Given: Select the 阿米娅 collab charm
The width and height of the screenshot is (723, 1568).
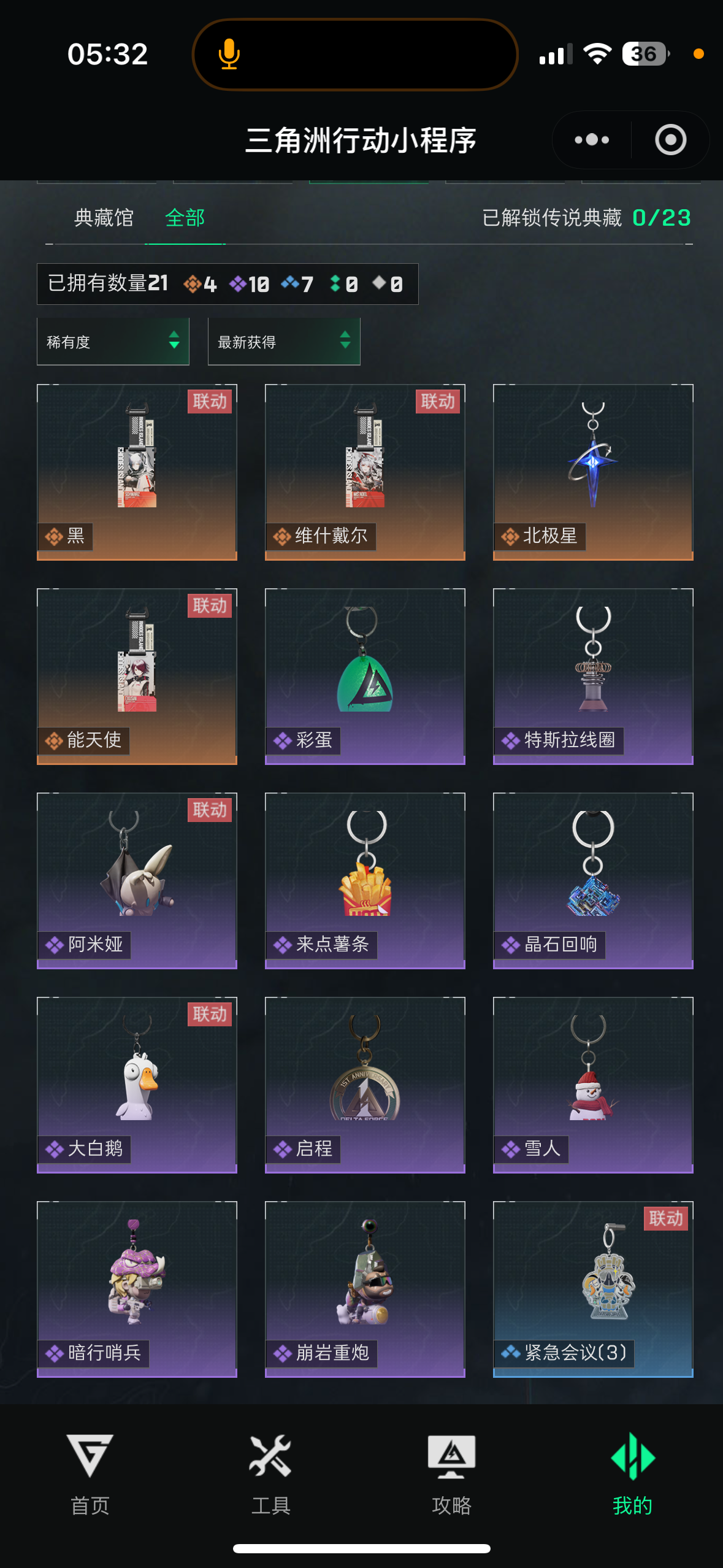Looking at the screenshot, I should pyautogui.click(x=137, y=880).
